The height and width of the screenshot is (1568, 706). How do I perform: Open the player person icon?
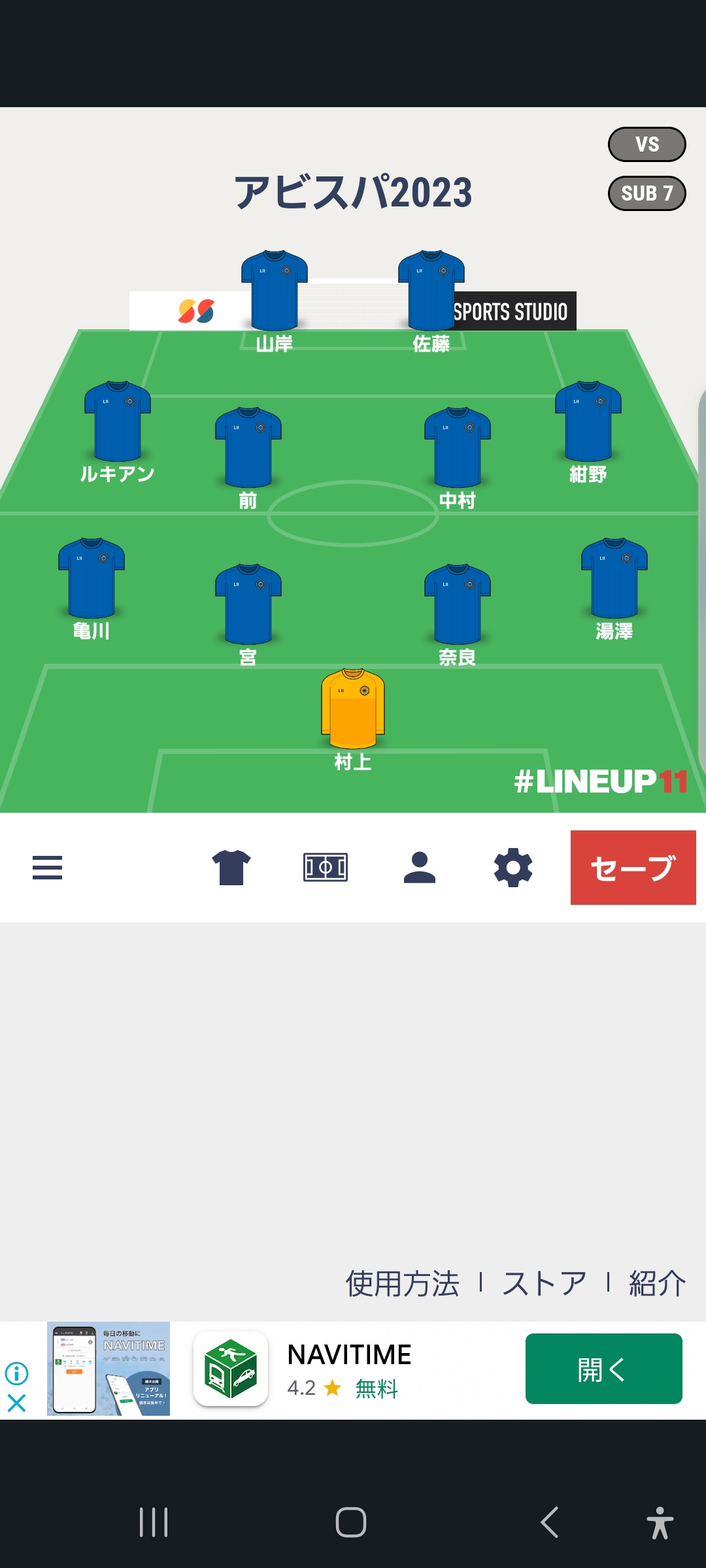(x=419, y=868)
